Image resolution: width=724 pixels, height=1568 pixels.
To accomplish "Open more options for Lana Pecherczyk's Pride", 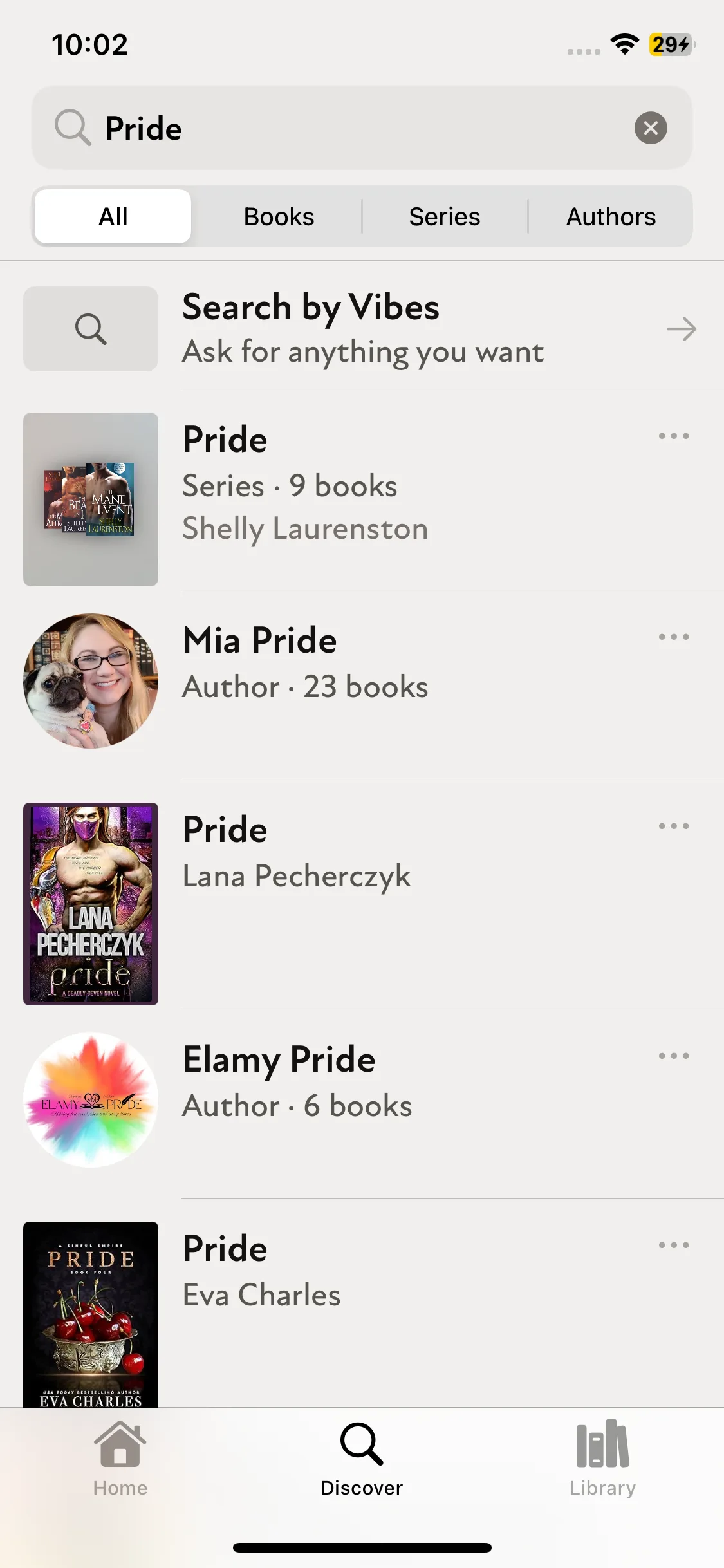I will coord(673,826).
